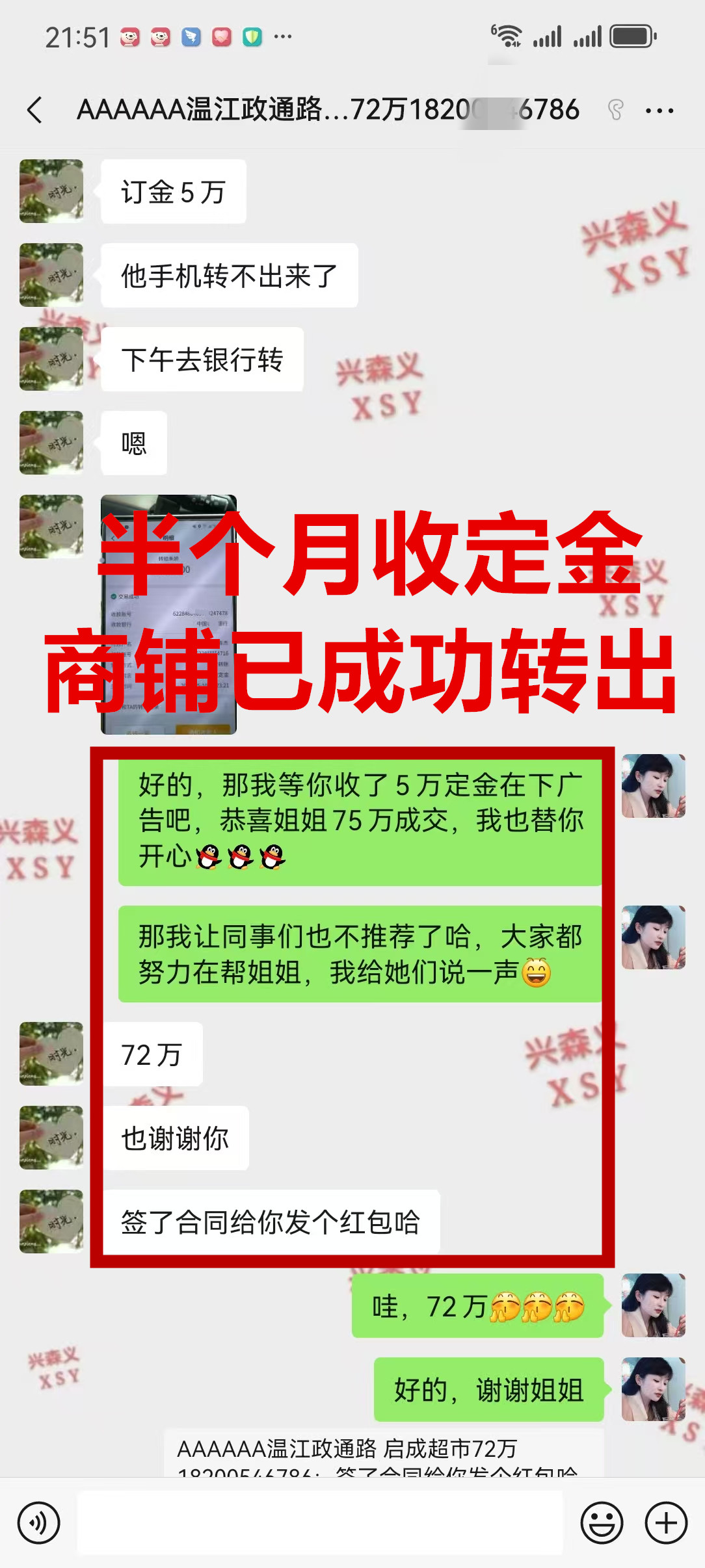The image size is (705, 1568).
Task: Open the transfer receipt photo in chat
Action: point(168,614)
